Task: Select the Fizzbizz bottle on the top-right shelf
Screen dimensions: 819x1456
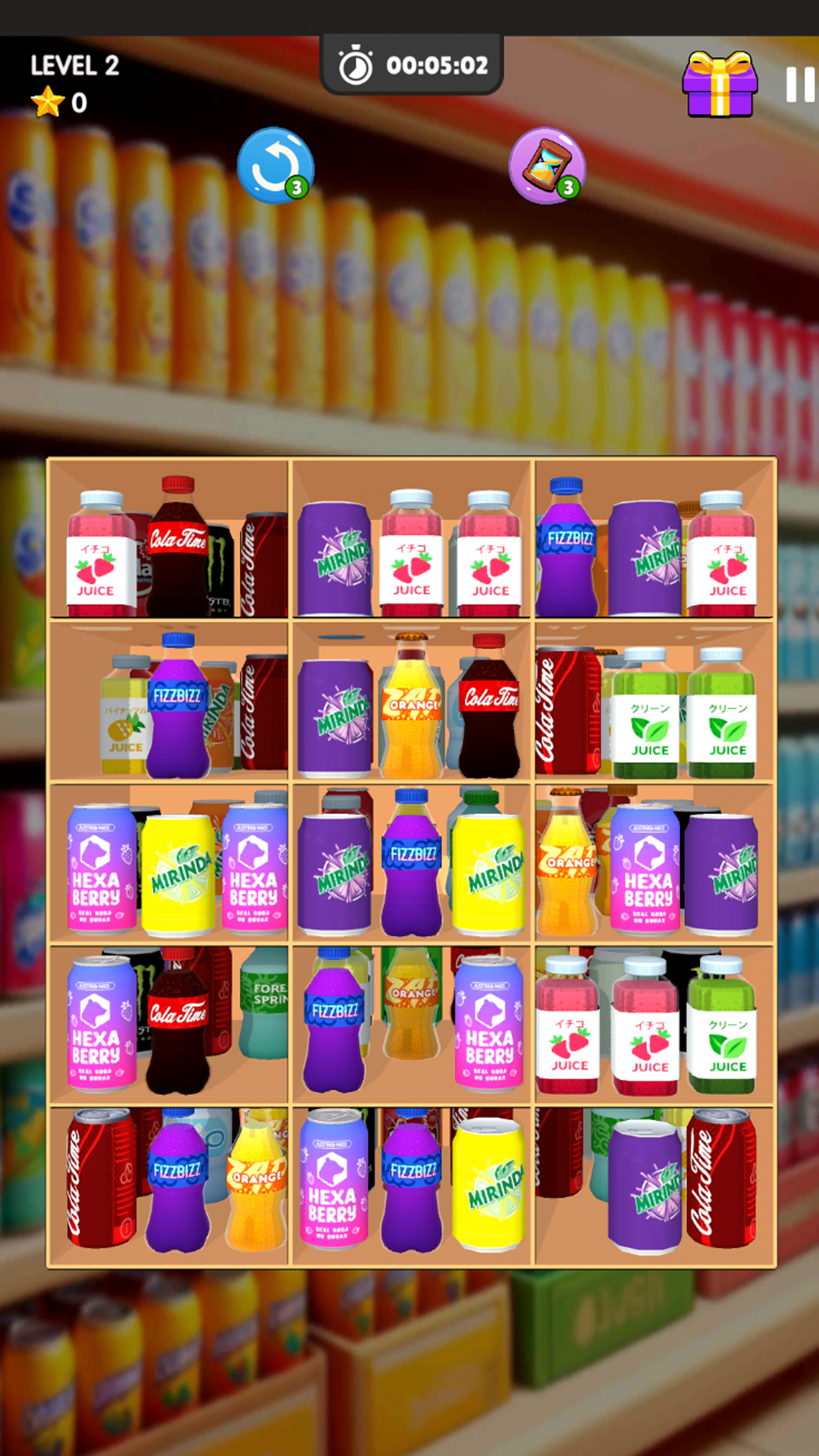Action: coord(567,550)
